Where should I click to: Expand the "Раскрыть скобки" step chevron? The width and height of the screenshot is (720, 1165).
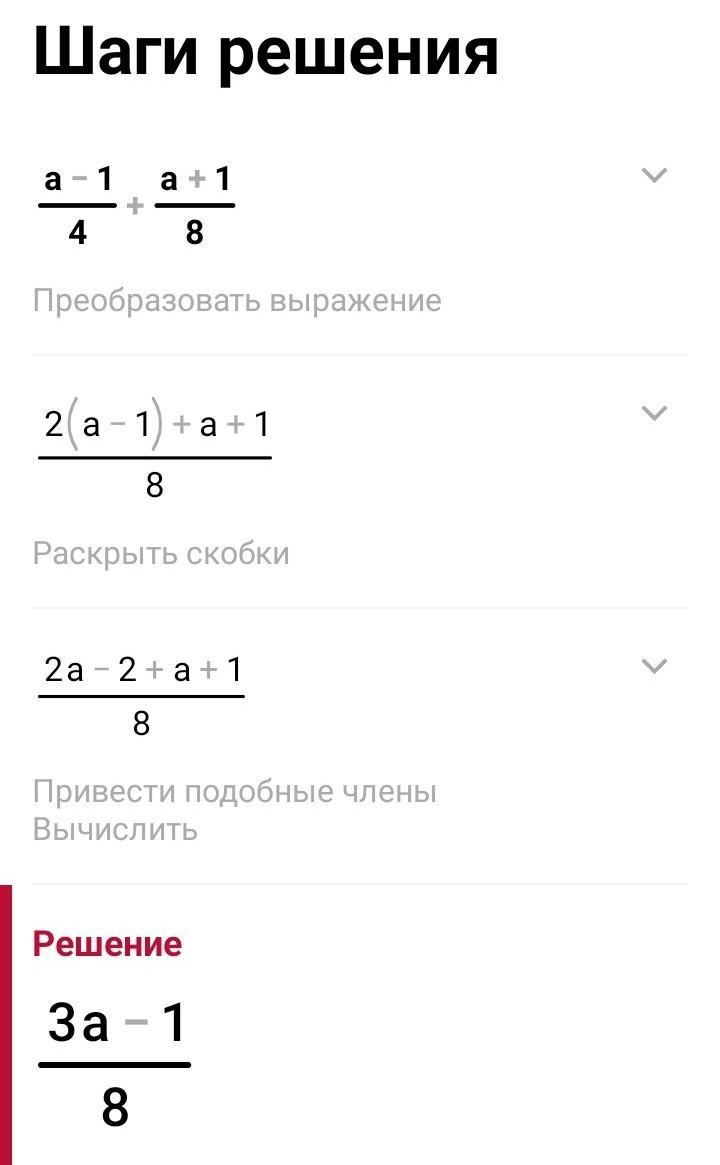coord(653,413)
